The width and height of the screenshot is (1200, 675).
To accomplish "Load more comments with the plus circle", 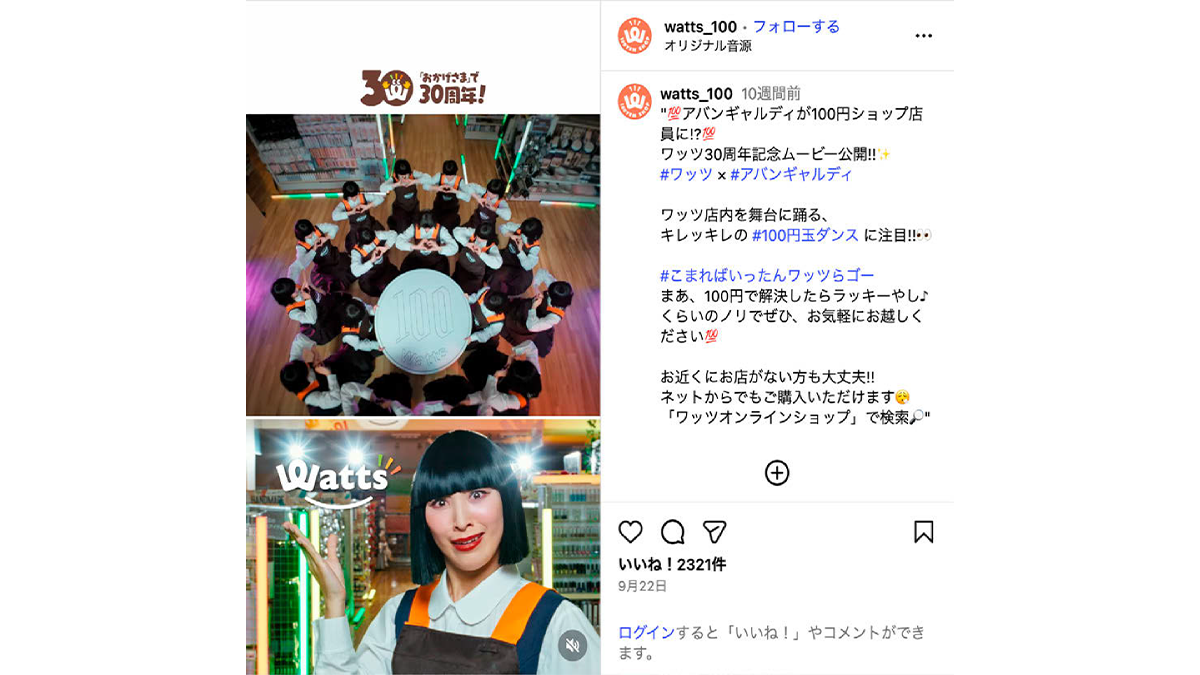I will (777, 473).
